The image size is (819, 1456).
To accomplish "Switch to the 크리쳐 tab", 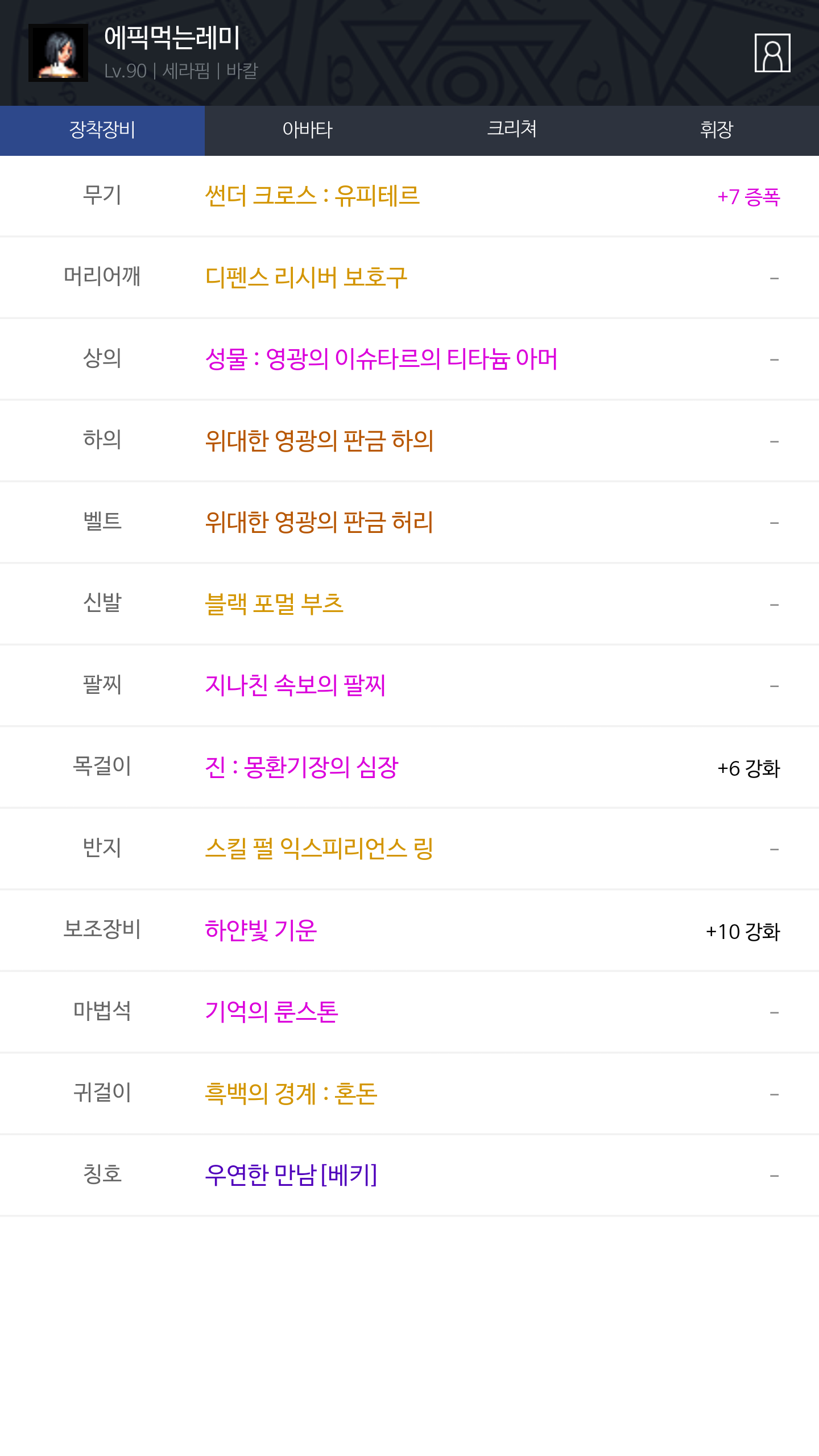I will coord(512,130).
